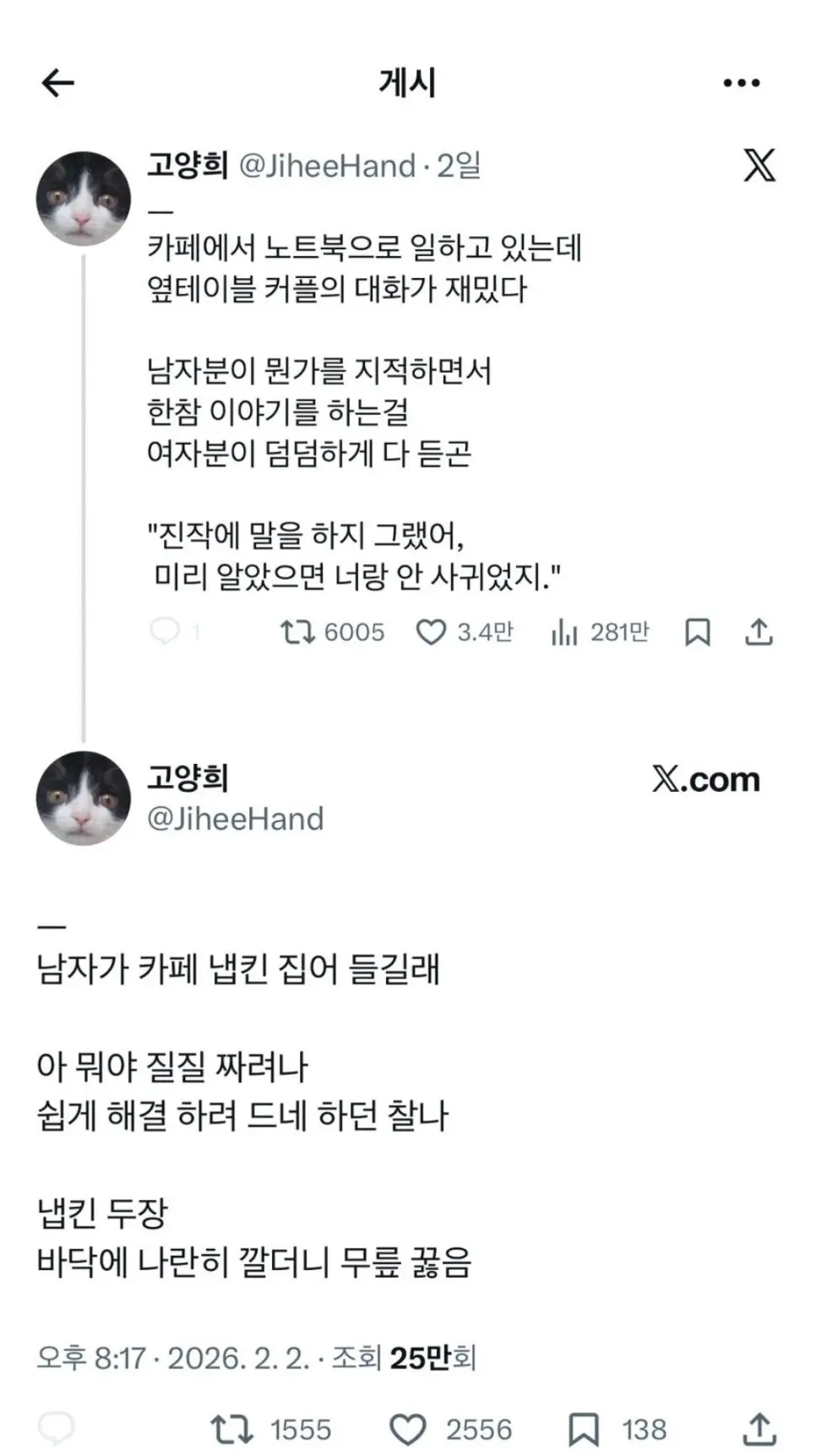Image resolution: width=816 pixels, height=1456 pixels.
Task: Like the post with 3.4만 likes
Action: click(x=431, y=632)
